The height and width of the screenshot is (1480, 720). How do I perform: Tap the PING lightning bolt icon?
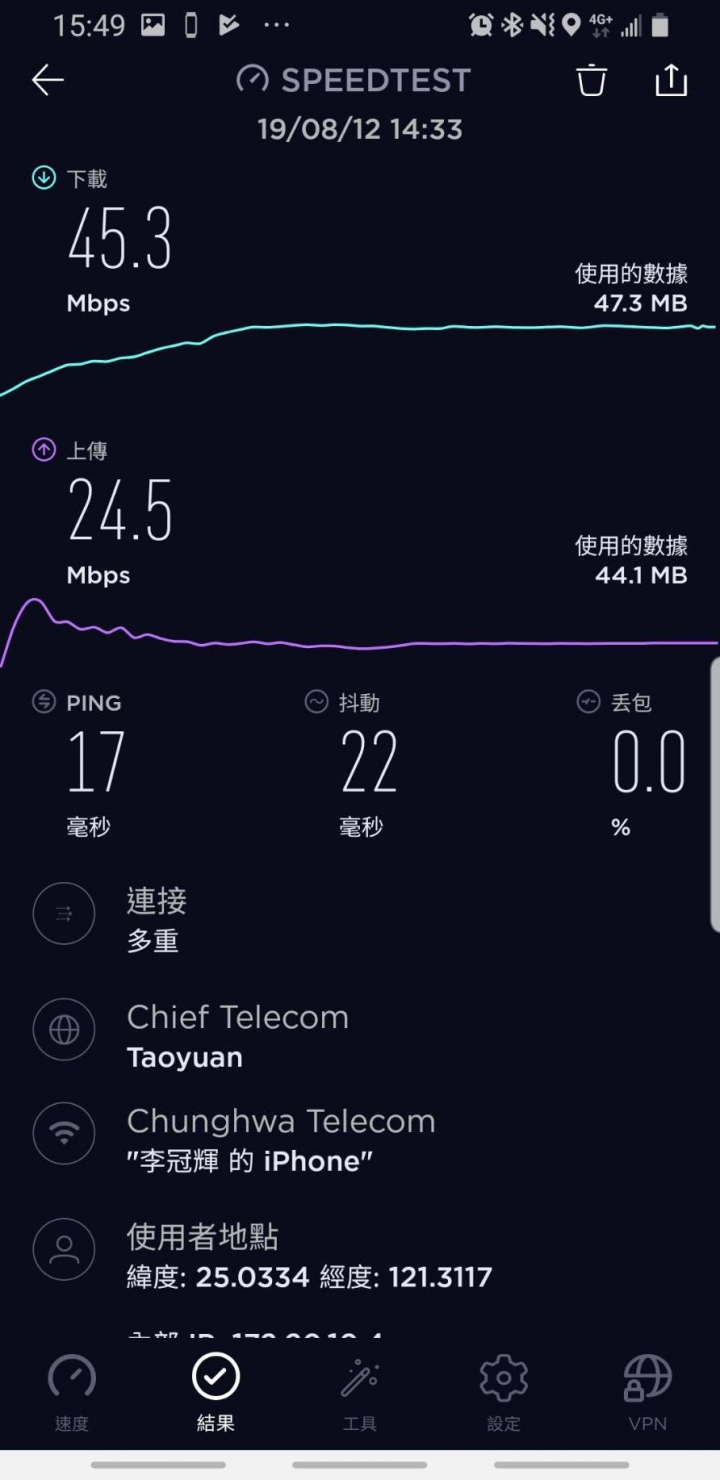tap(42, 702)
